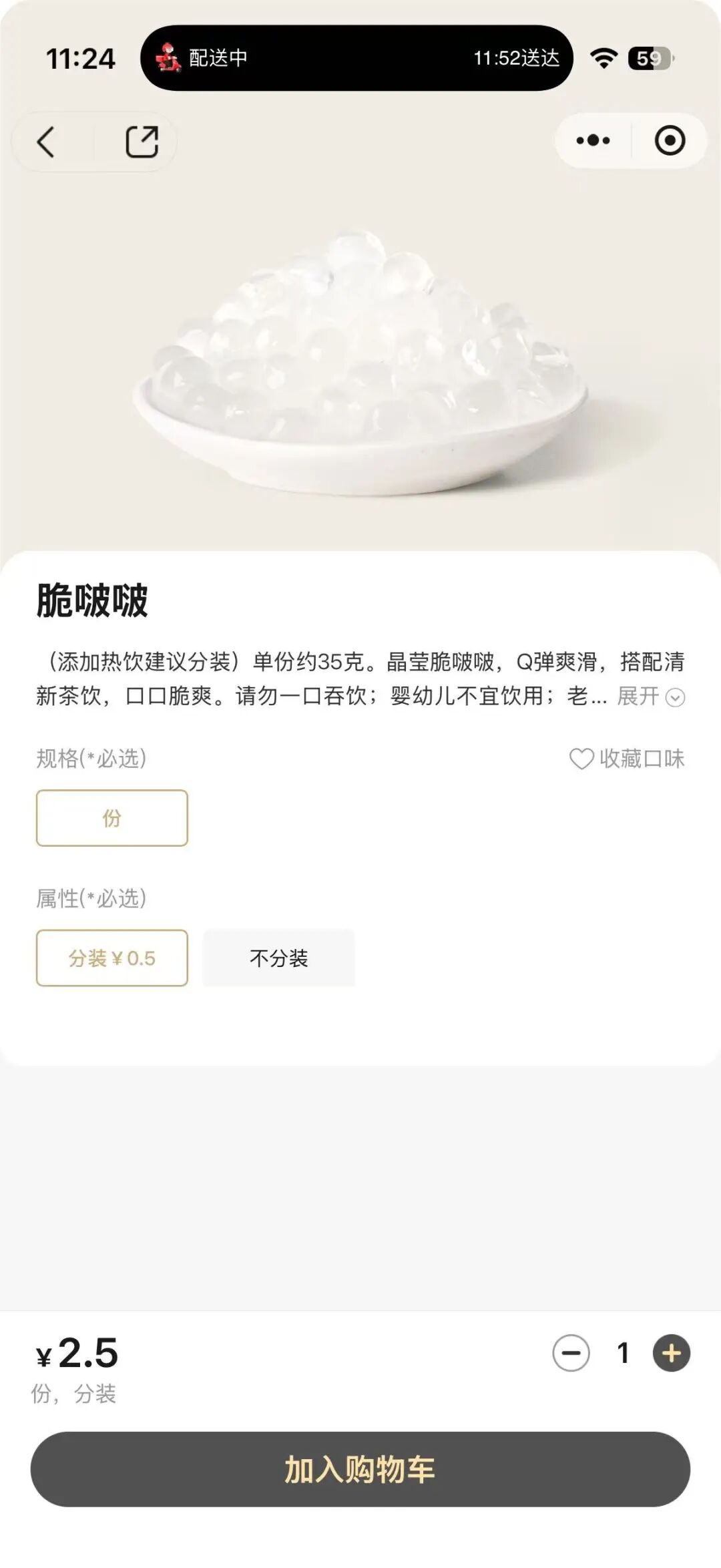721x1568 pixels.
Task: Save this flavor with 收藏口味
Action: pos(627,759)
